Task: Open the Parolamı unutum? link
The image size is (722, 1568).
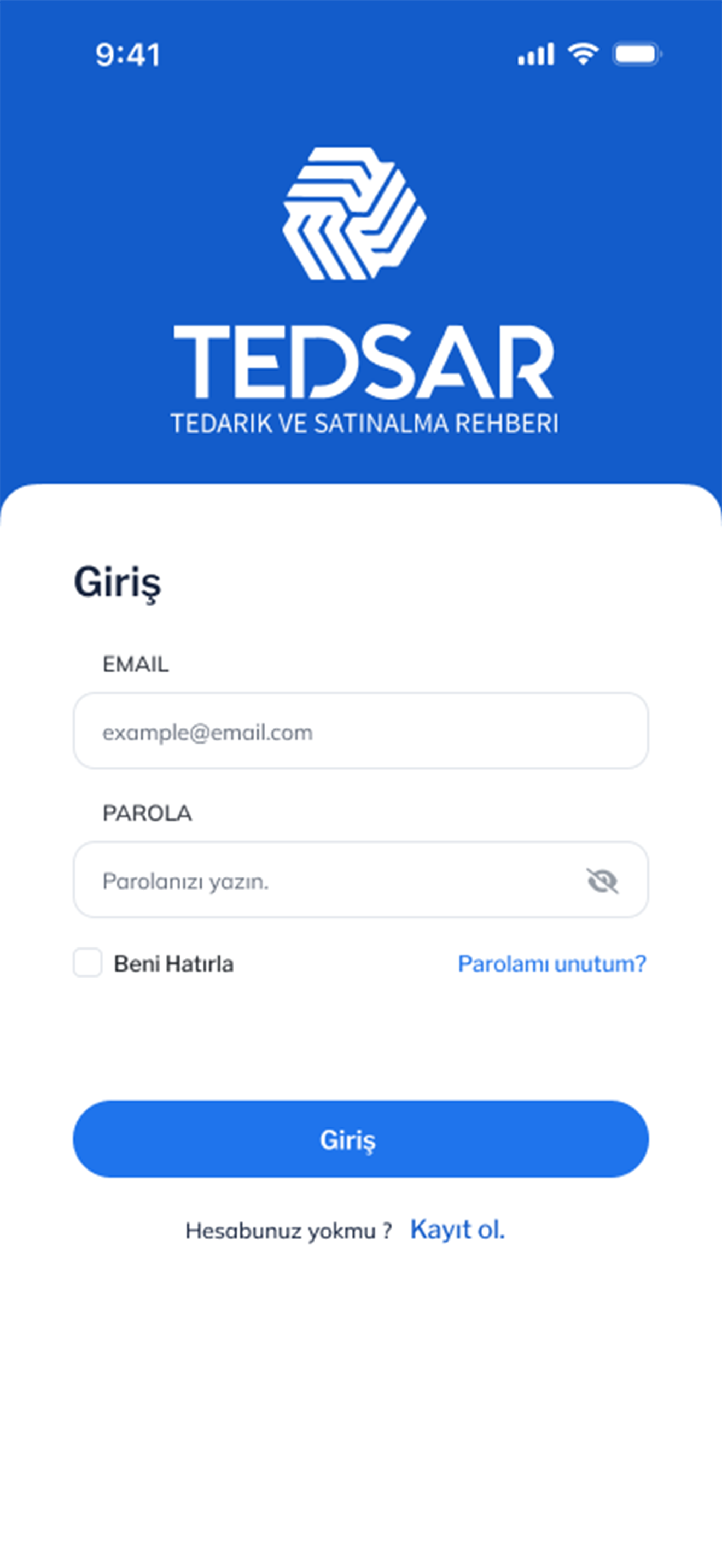Action: pos(551,963)
